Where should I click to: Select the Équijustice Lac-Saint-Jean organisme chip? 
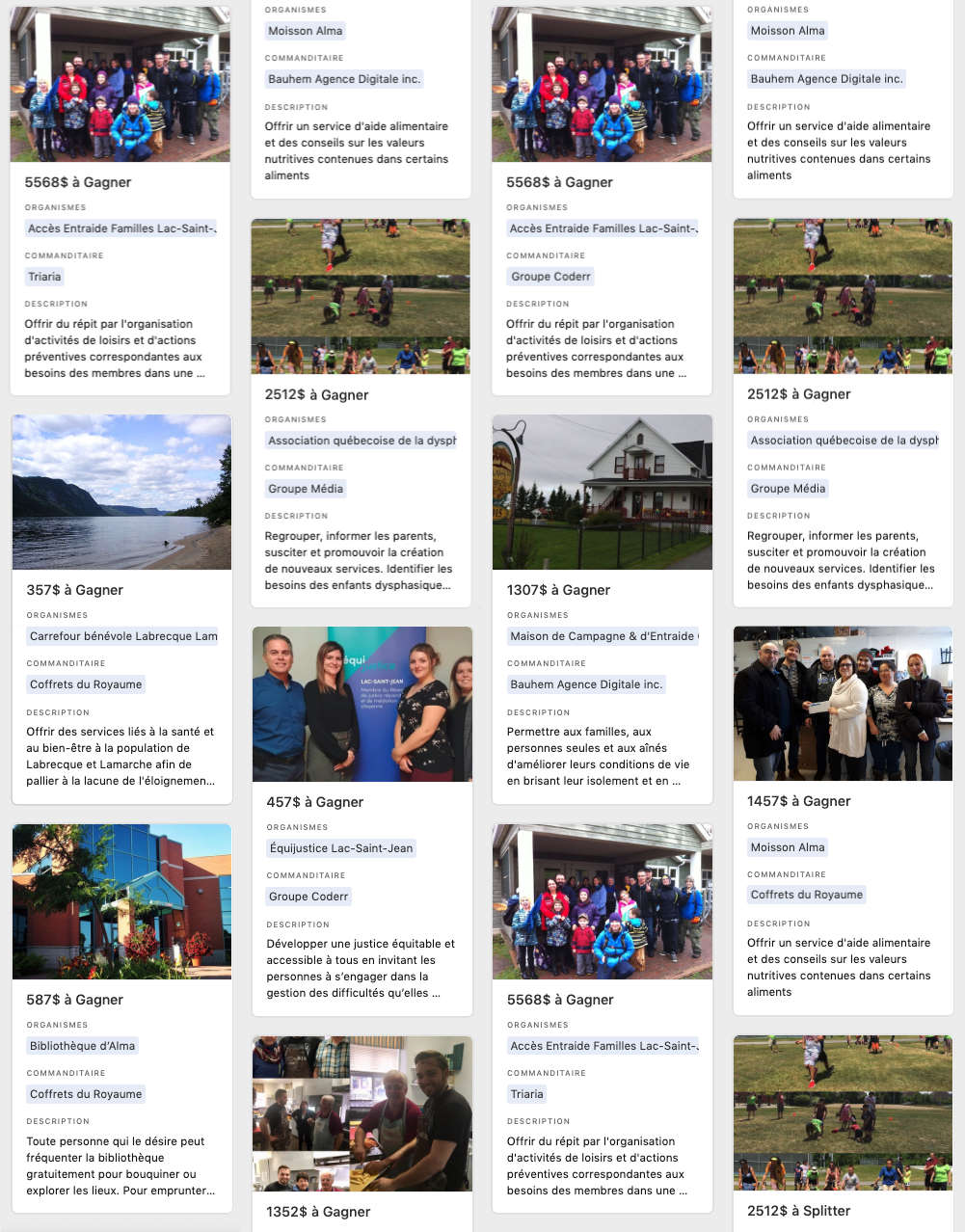coord(341,848)
